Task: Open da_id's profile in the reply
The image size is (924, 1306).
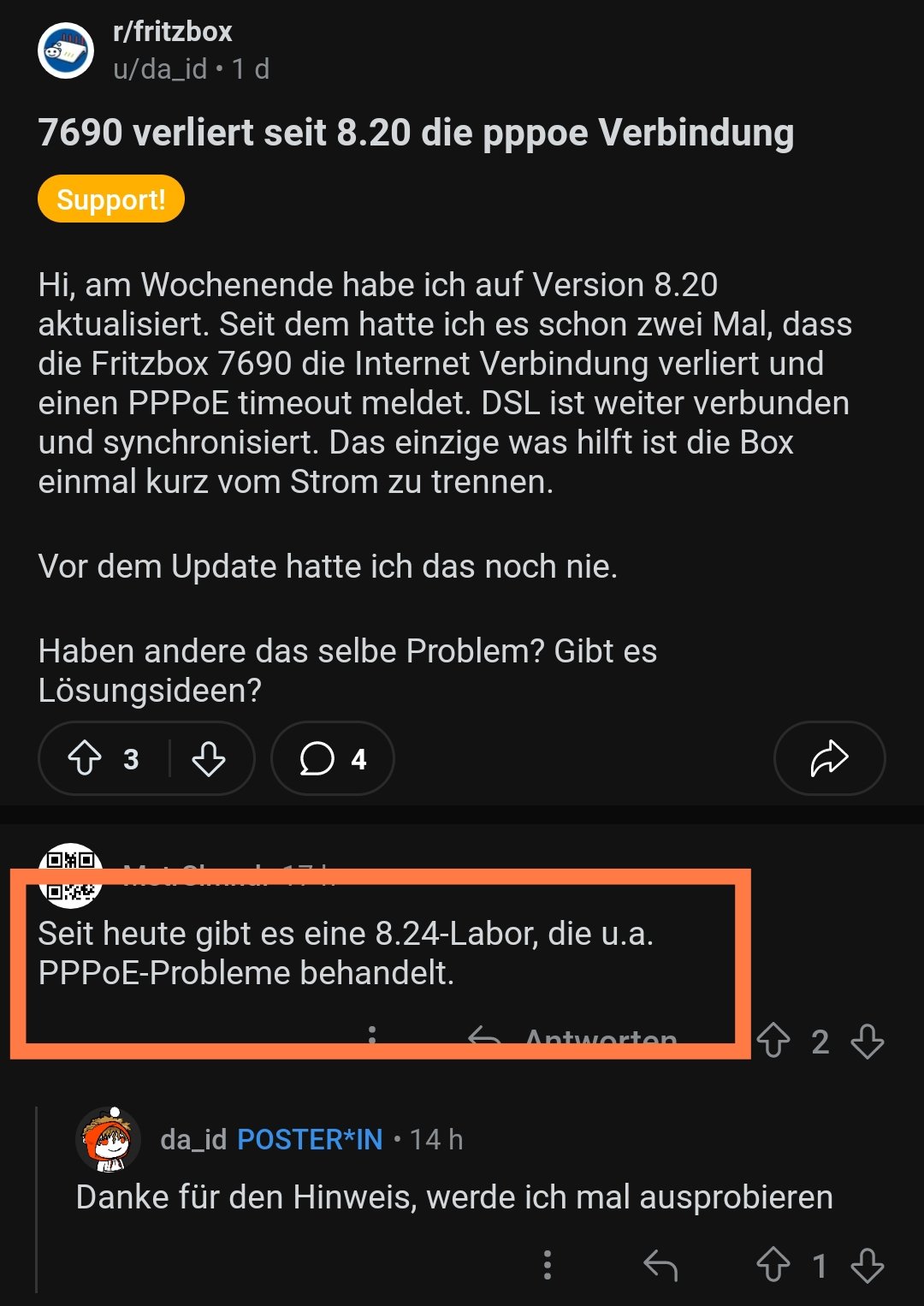Action: [193, 1139]
